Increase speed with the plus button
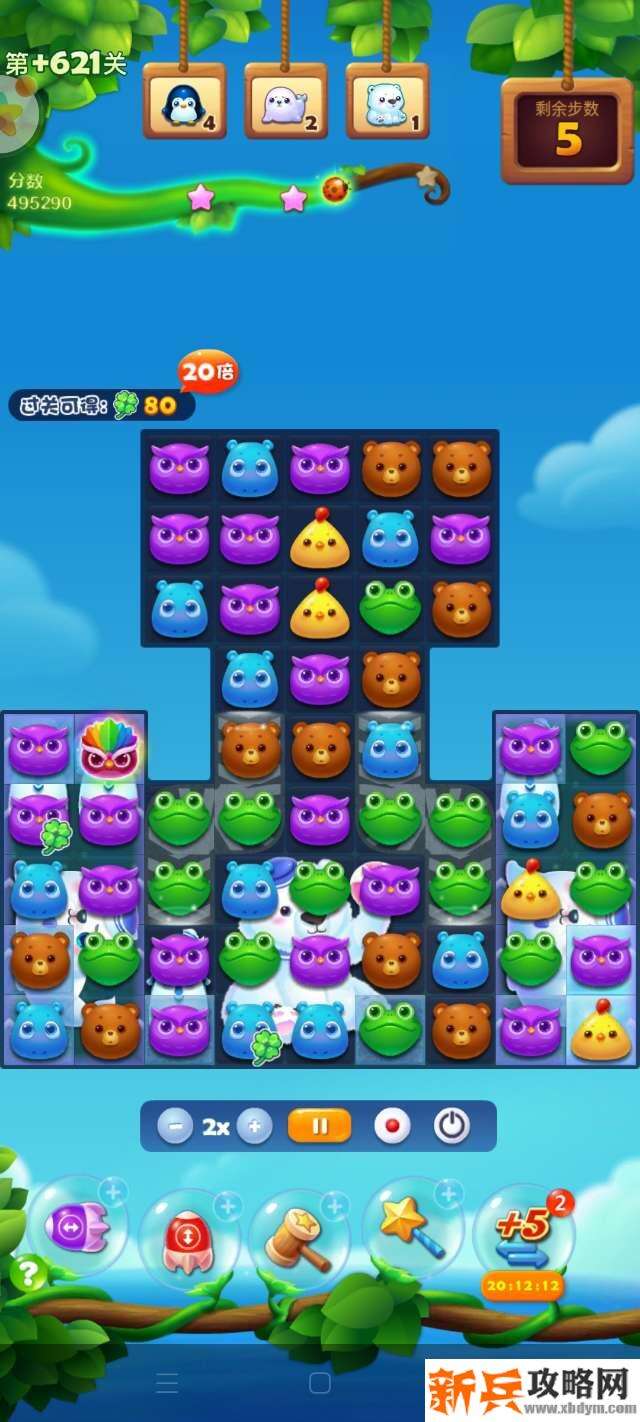 coord(255,1126)
